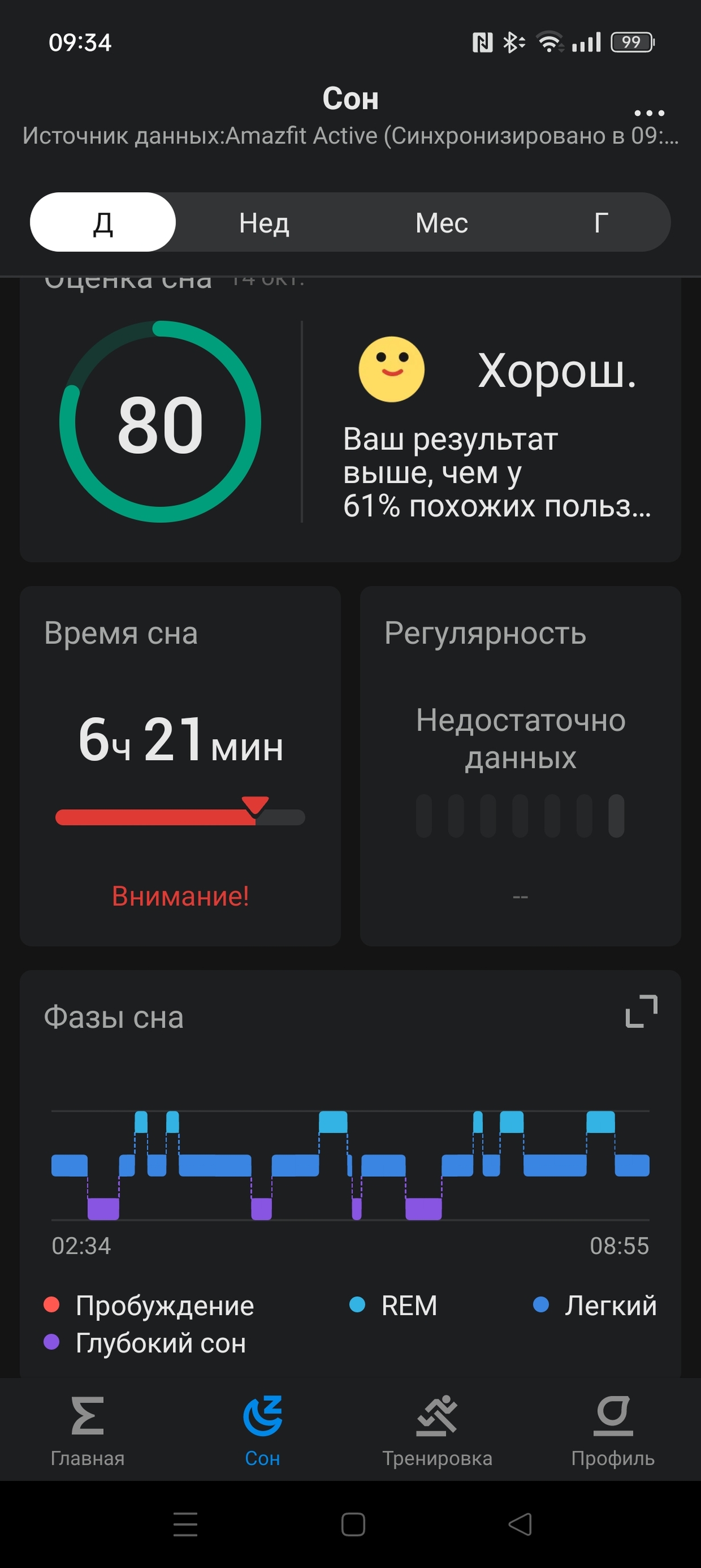Switch to the Мес monthly view

coord(441,223)
